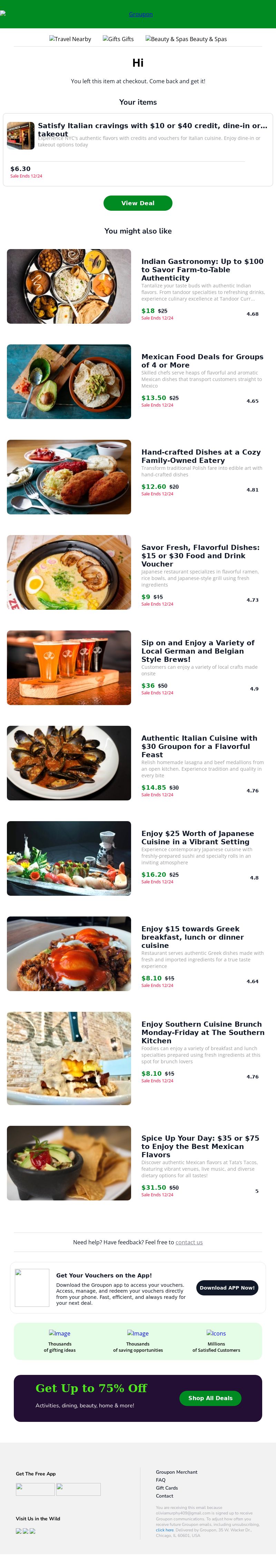The image size is (276, 1568).
Task: Tap Shop All Deals
Action: 210,1398
